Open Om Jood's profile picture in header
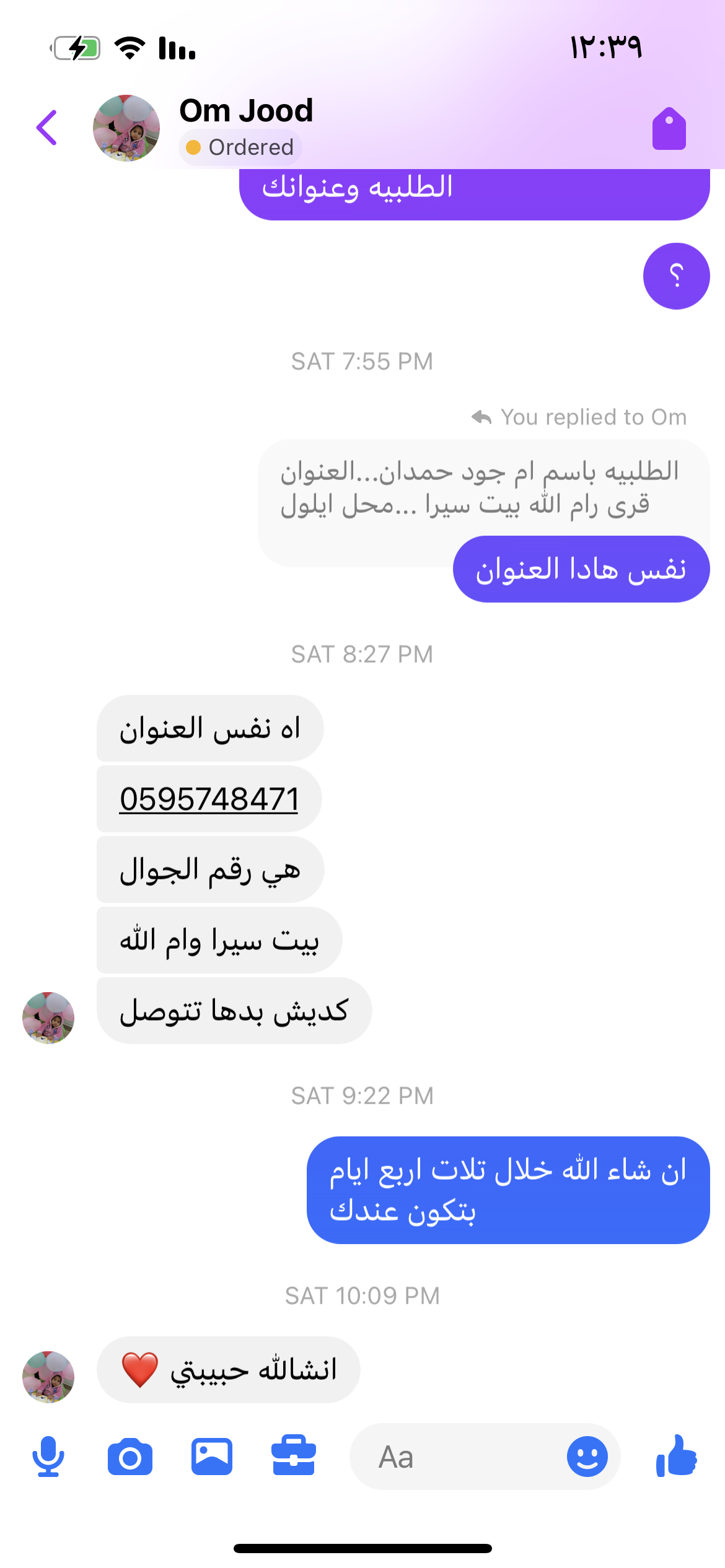 (x=126, y=128)
